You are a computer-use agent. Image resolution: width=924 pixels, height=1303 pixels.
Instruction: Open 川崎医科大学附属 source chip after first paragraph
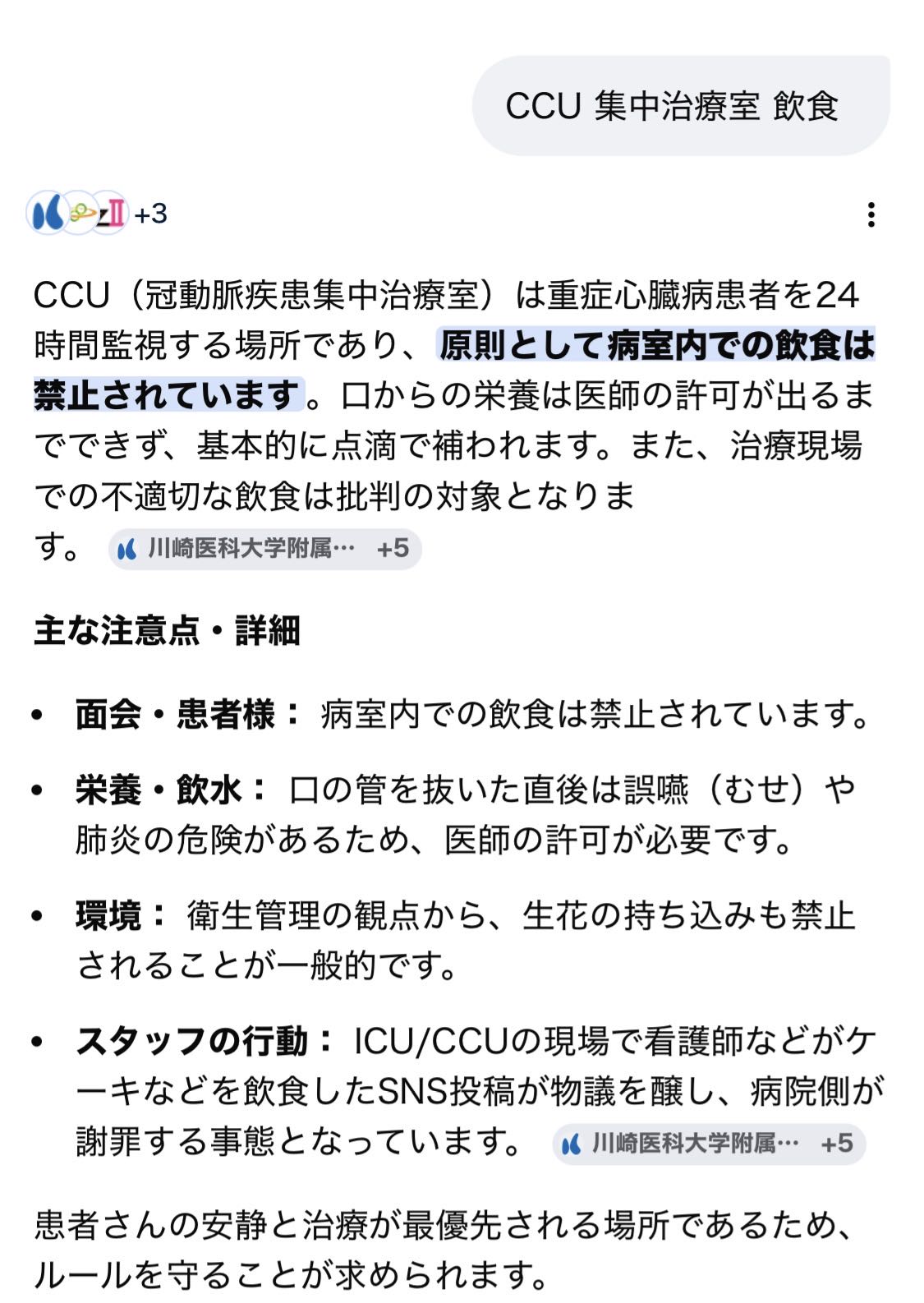[x=264, y=549]
